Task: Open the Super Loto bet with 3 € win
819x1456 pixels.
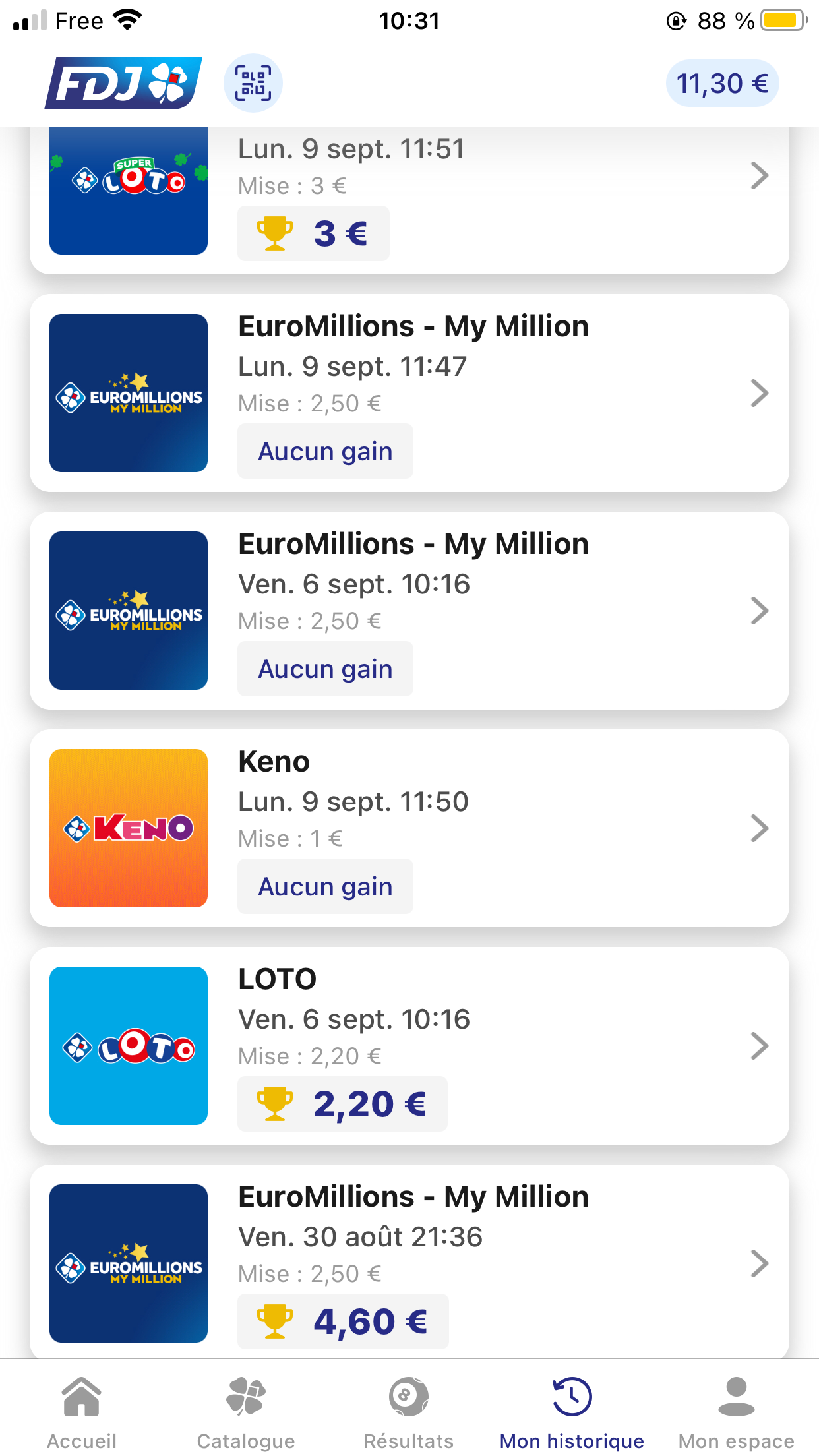Action: point(409,200)
